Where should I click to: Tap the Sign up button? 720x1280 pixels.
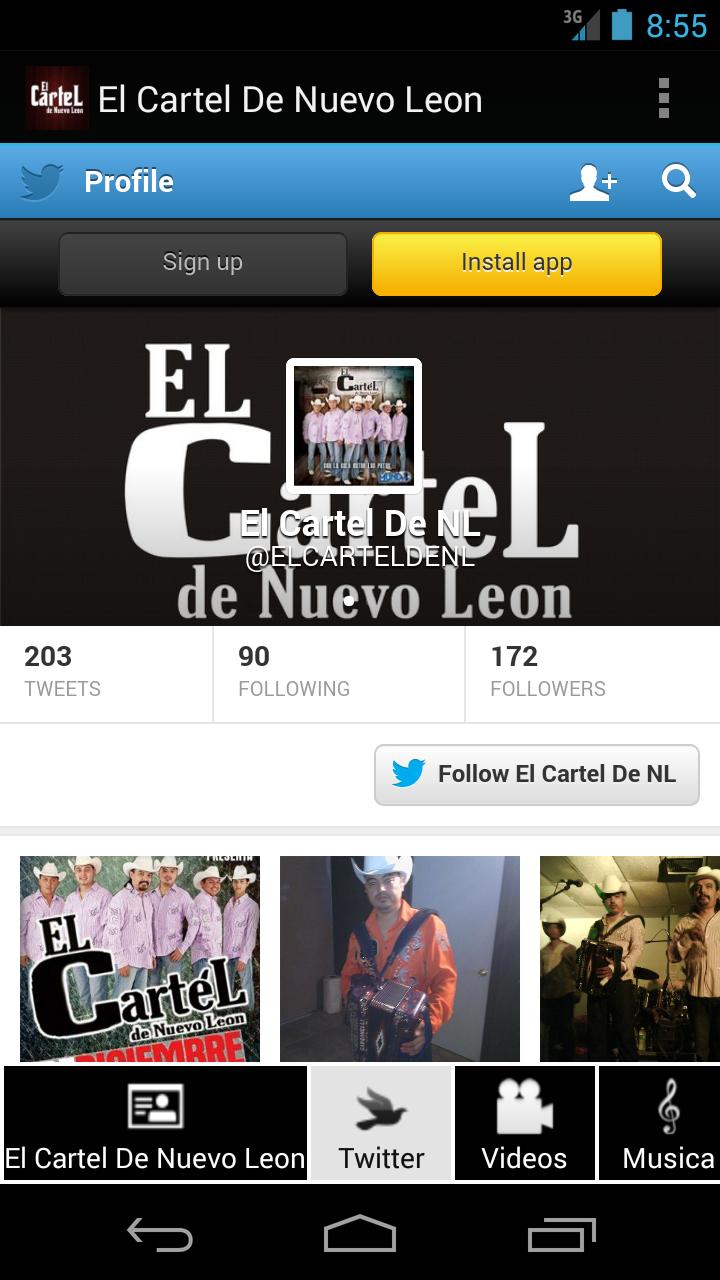tap(202, 262)
